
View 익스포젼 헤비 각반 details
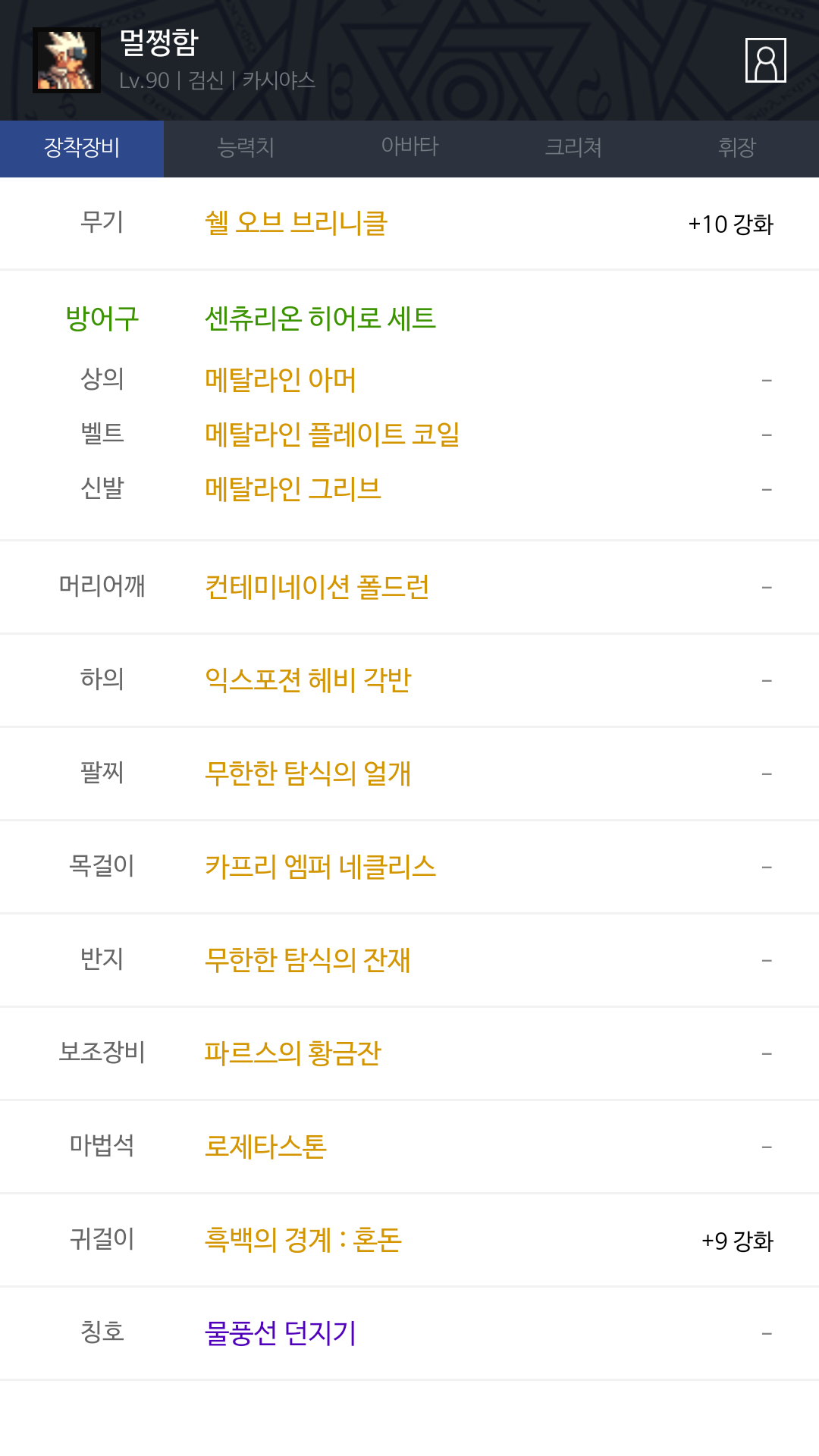308,680
